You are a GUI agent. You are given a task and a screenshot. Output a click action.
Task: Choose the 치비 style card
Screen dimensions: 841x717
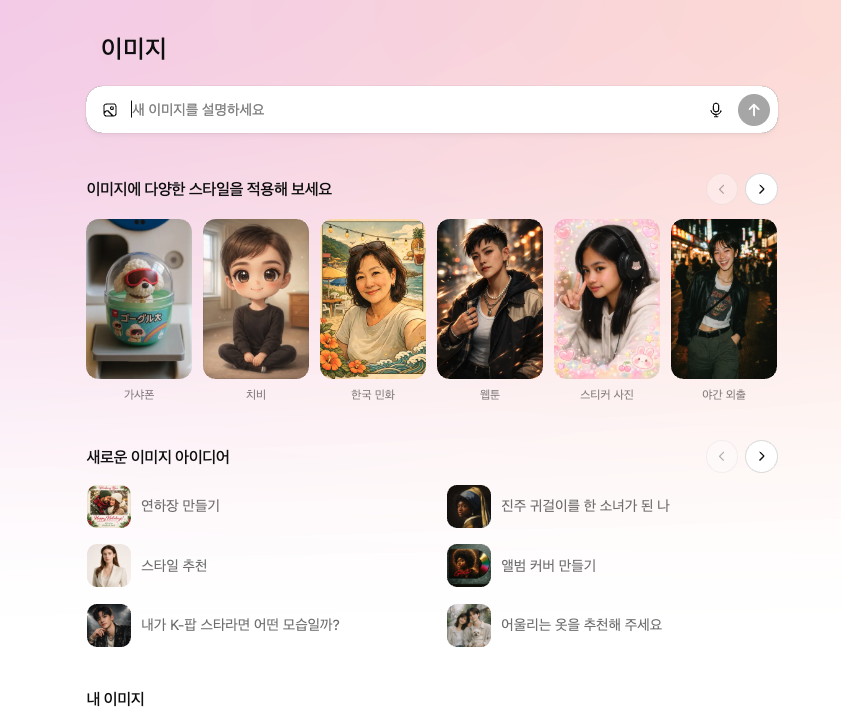tap(256, 299)
